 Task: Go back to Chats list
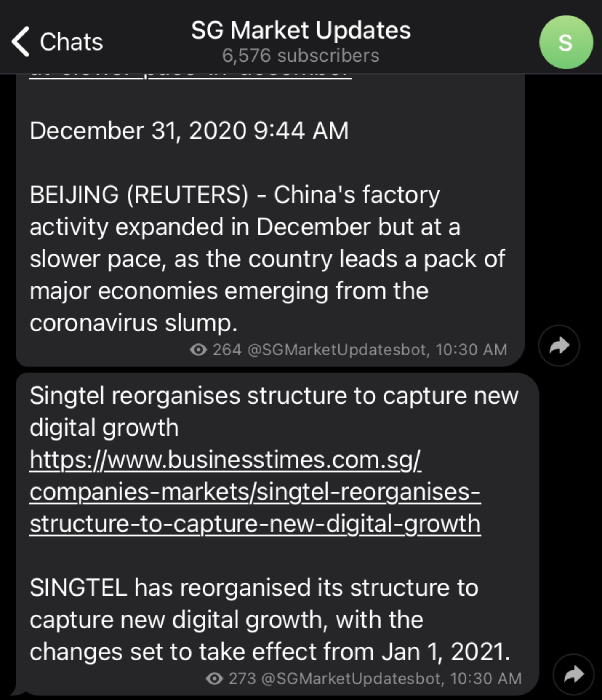coord(56,41)
